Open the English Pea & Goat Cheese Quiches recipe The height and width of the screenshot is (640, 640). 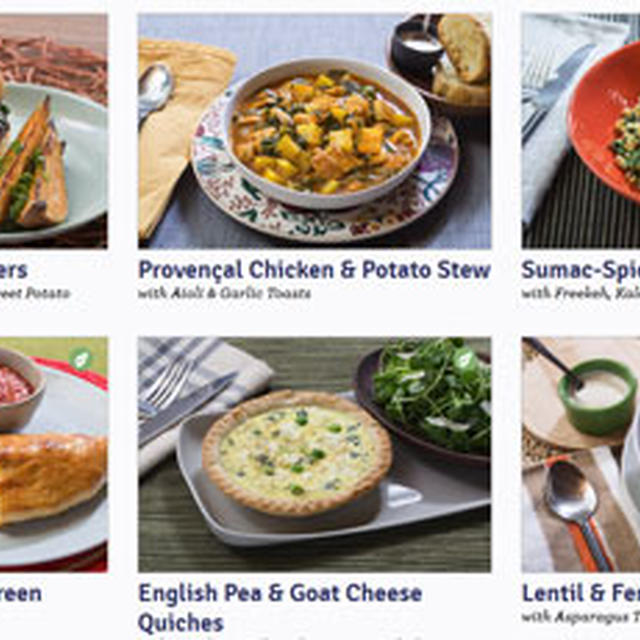tap(280, 594)
